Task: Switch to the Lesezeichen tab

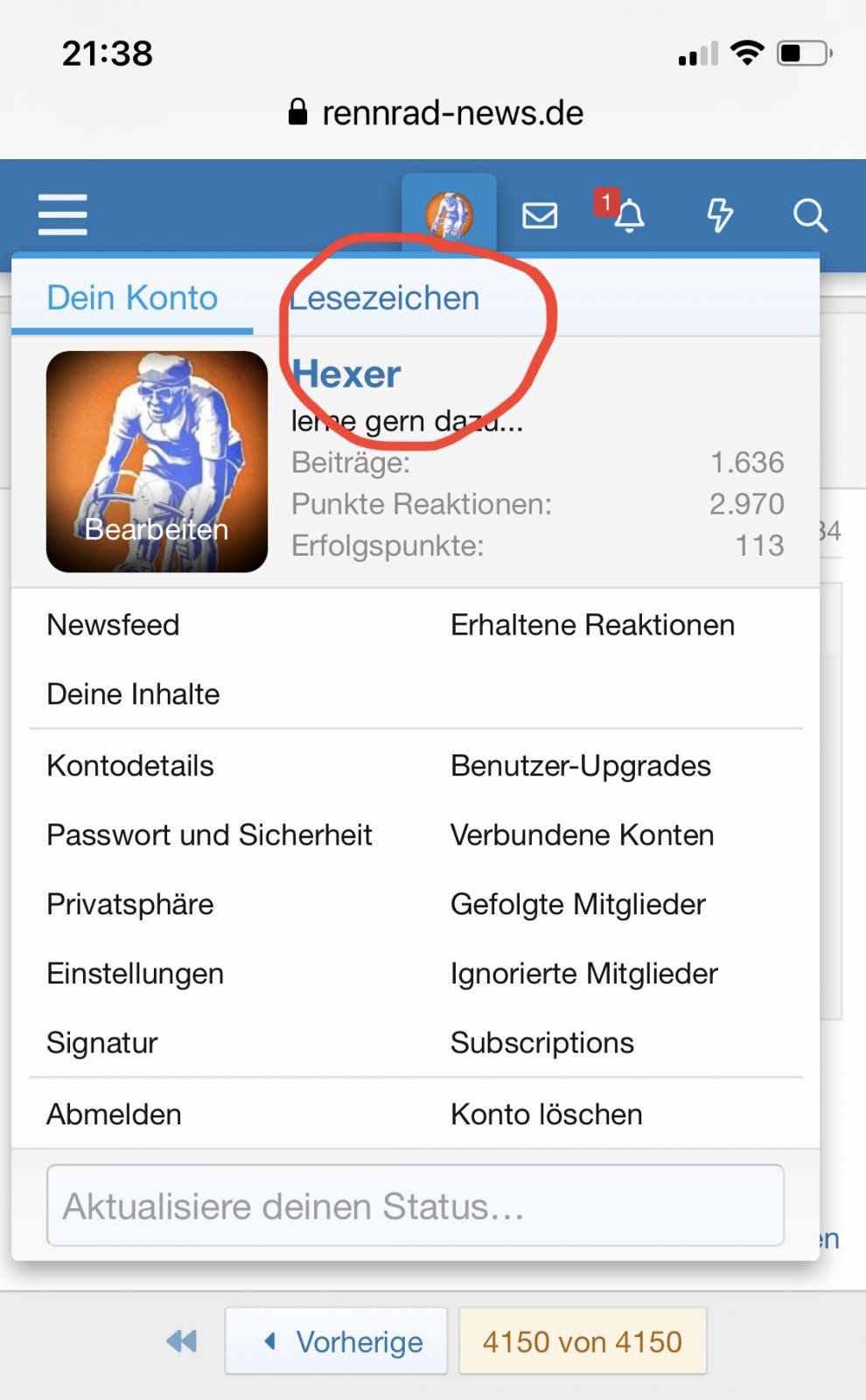Action: click(x=385, y=298)
